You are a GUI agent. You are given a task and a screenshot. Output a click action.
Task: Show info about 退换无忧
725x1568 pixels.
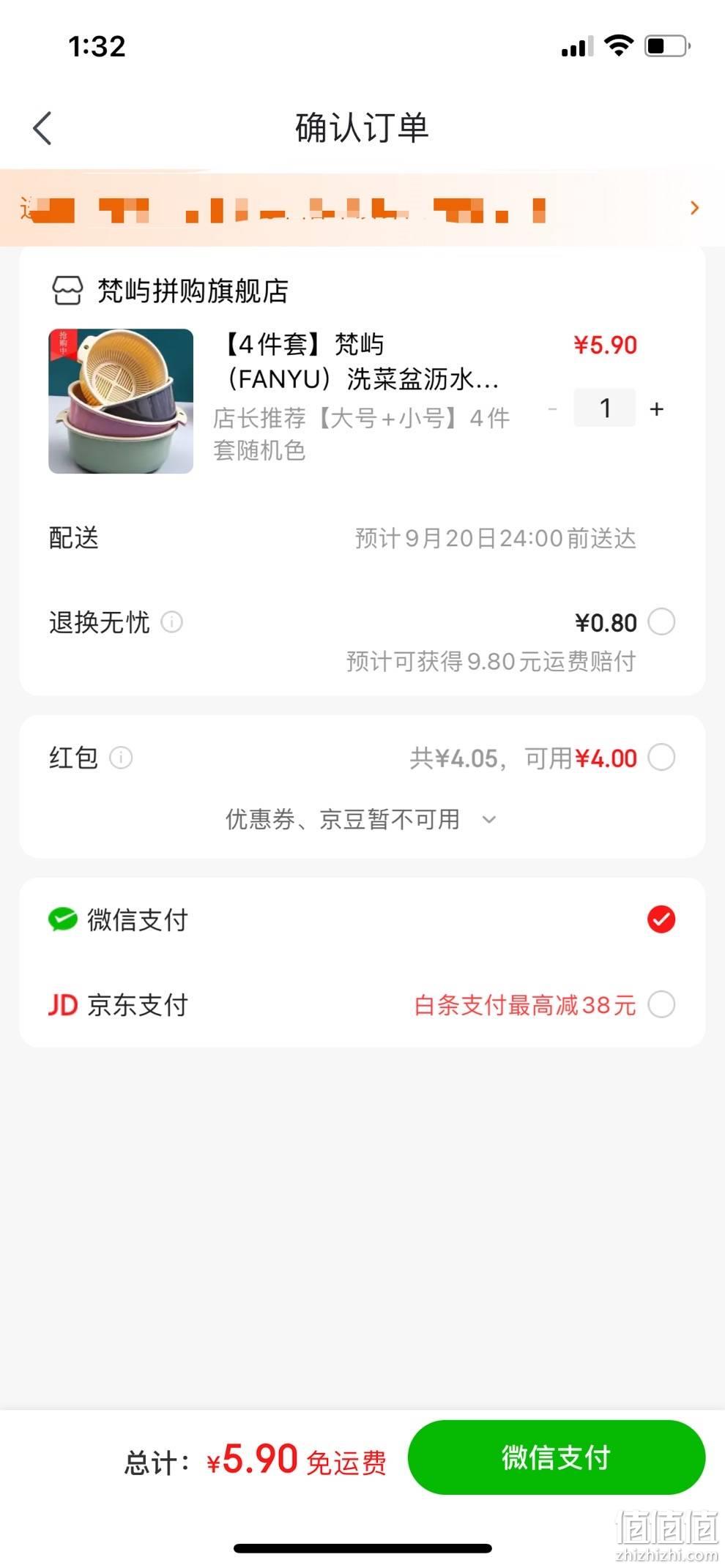[171, 622]
